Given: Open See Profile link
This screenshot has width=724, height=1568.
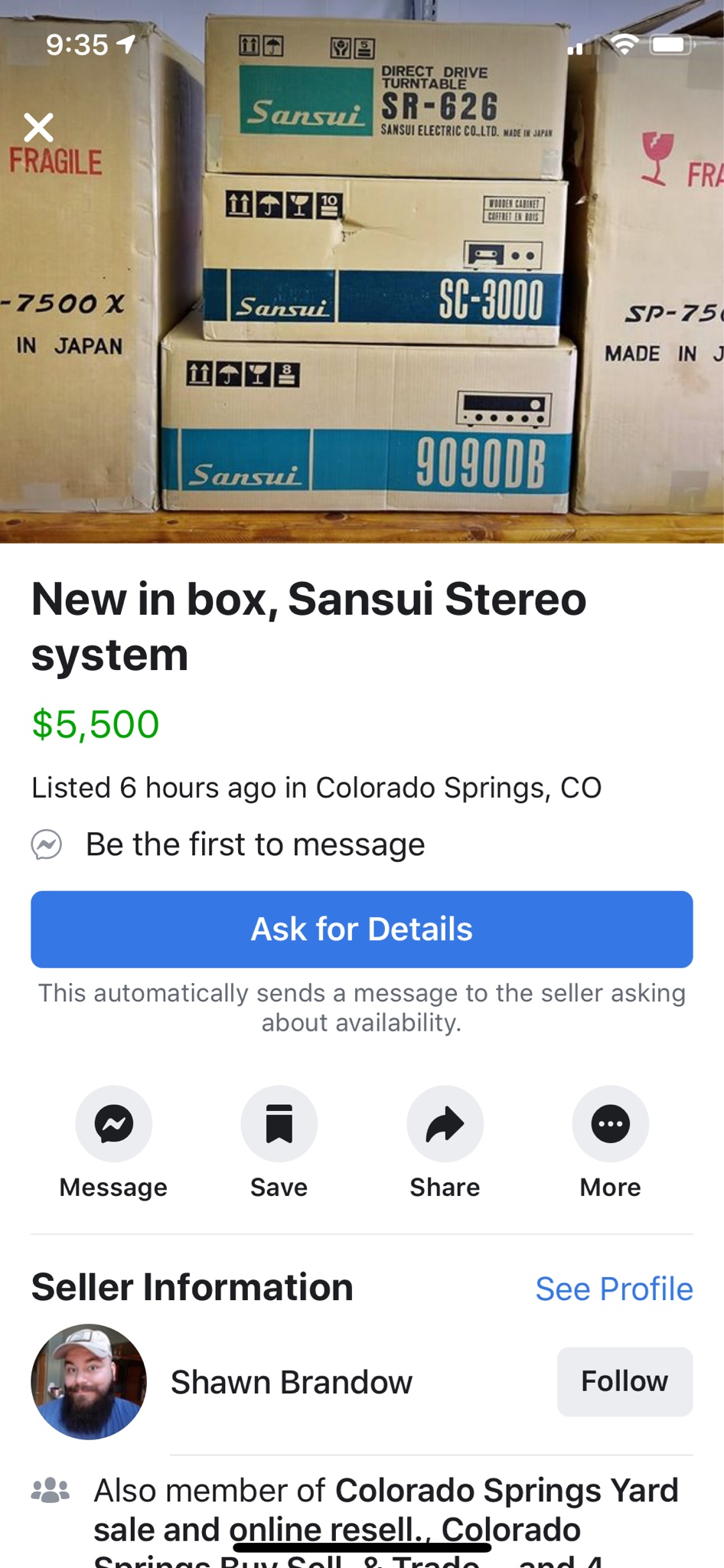Looking at the screenshot, I should (614, 1289).
